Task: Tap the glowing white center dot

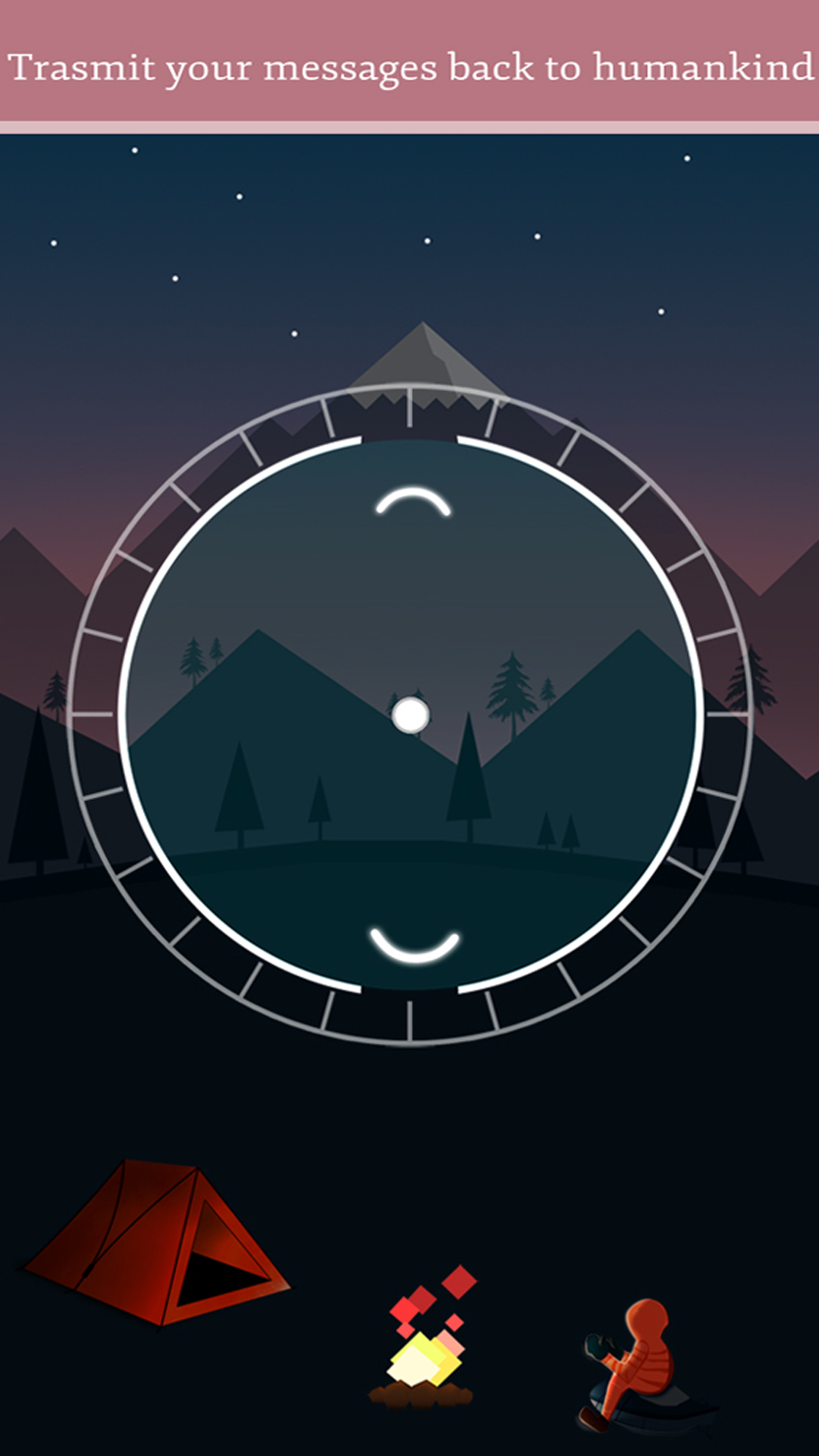Action: pyautogui.click(x=409, y=714)
